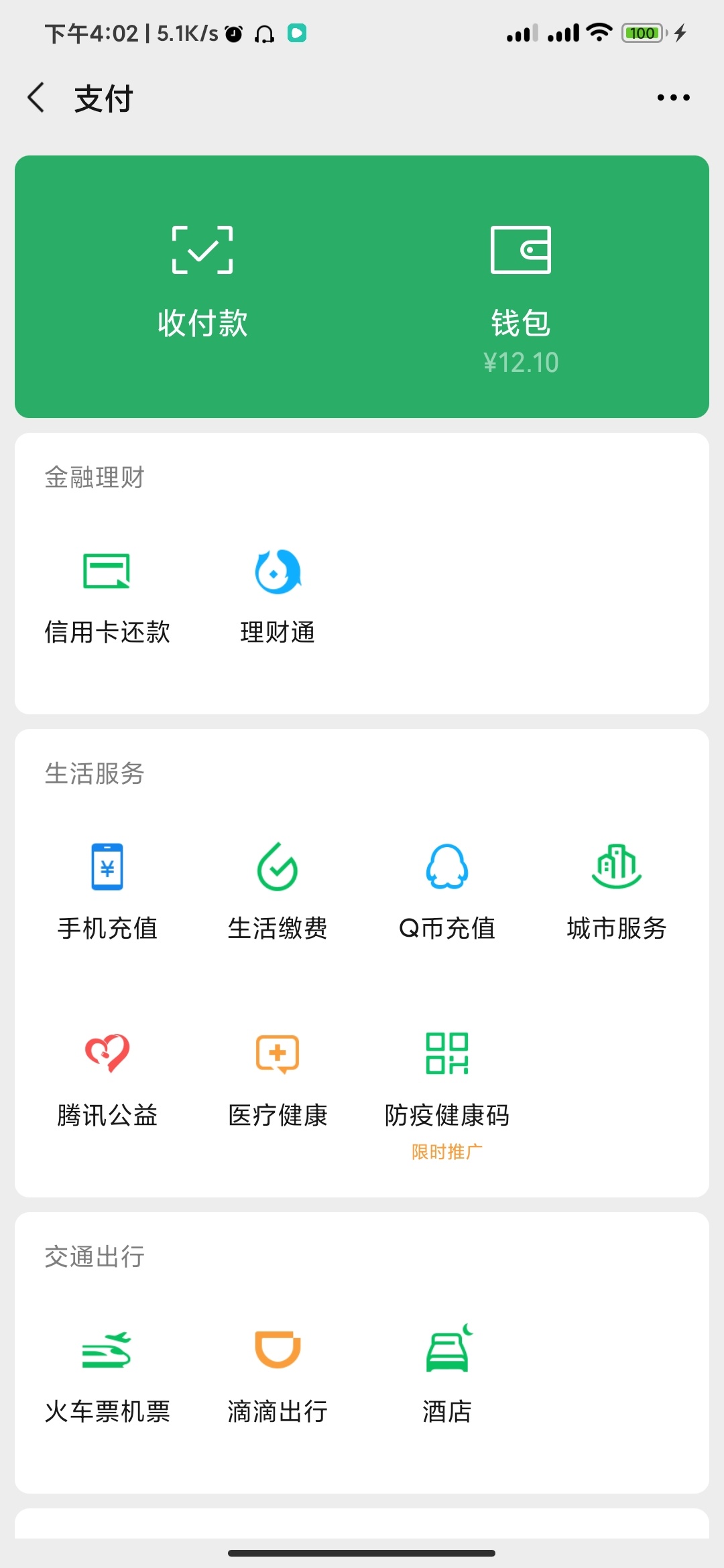Open 理财通
The height and width of the screenshot is (1568, 724).
pos(278,596)
